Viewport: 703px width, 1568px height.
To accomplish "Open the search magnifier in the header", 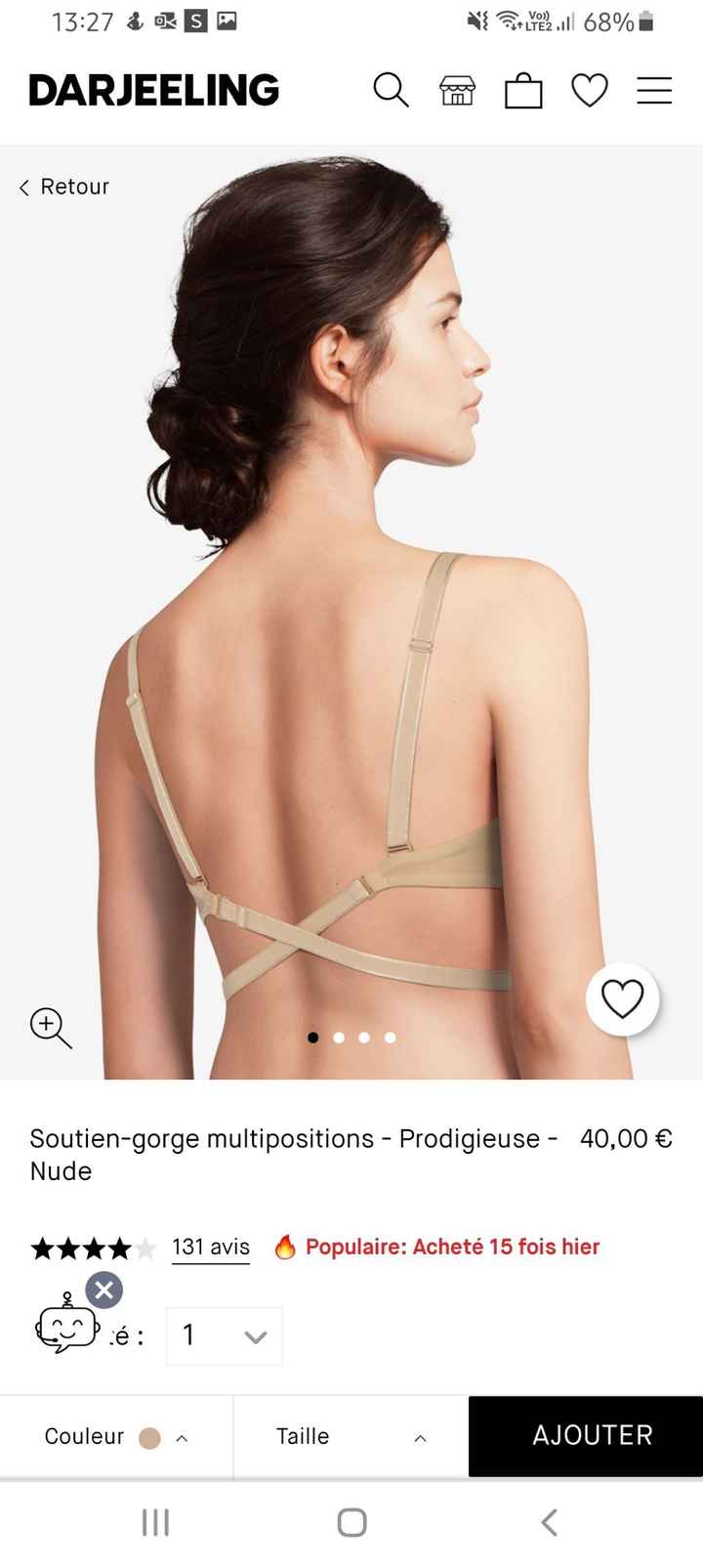I will [x=391, y=91].
